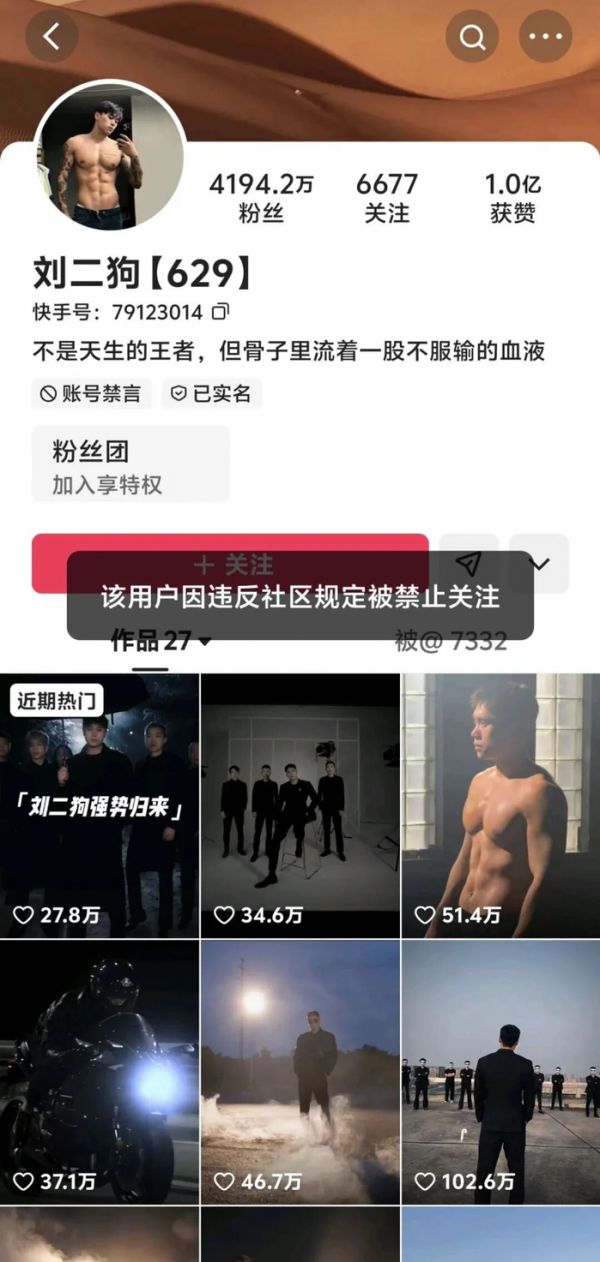Expand the recommended users chevron

[540, 563]
